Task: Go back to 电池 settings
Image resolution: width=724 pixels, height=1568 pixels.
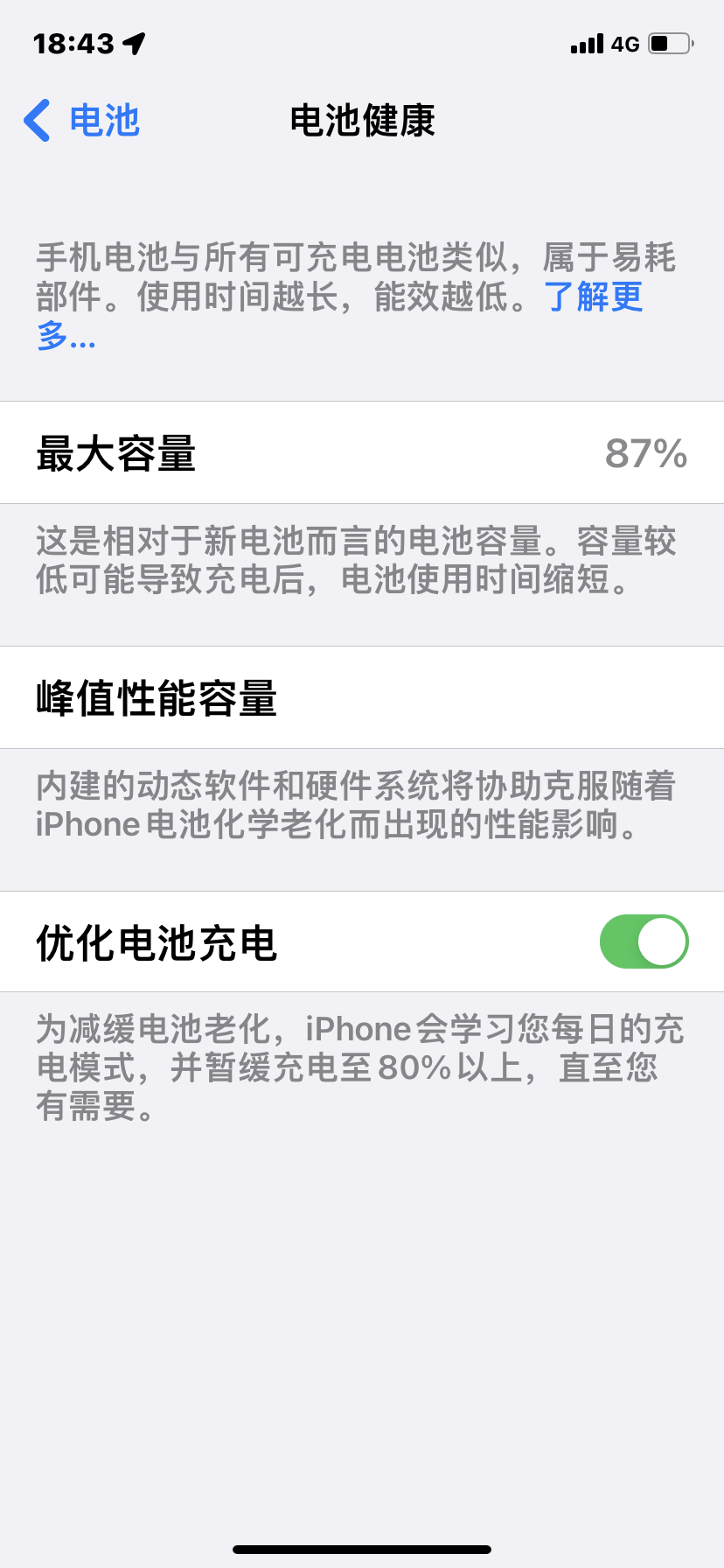Action: (83, 121)
